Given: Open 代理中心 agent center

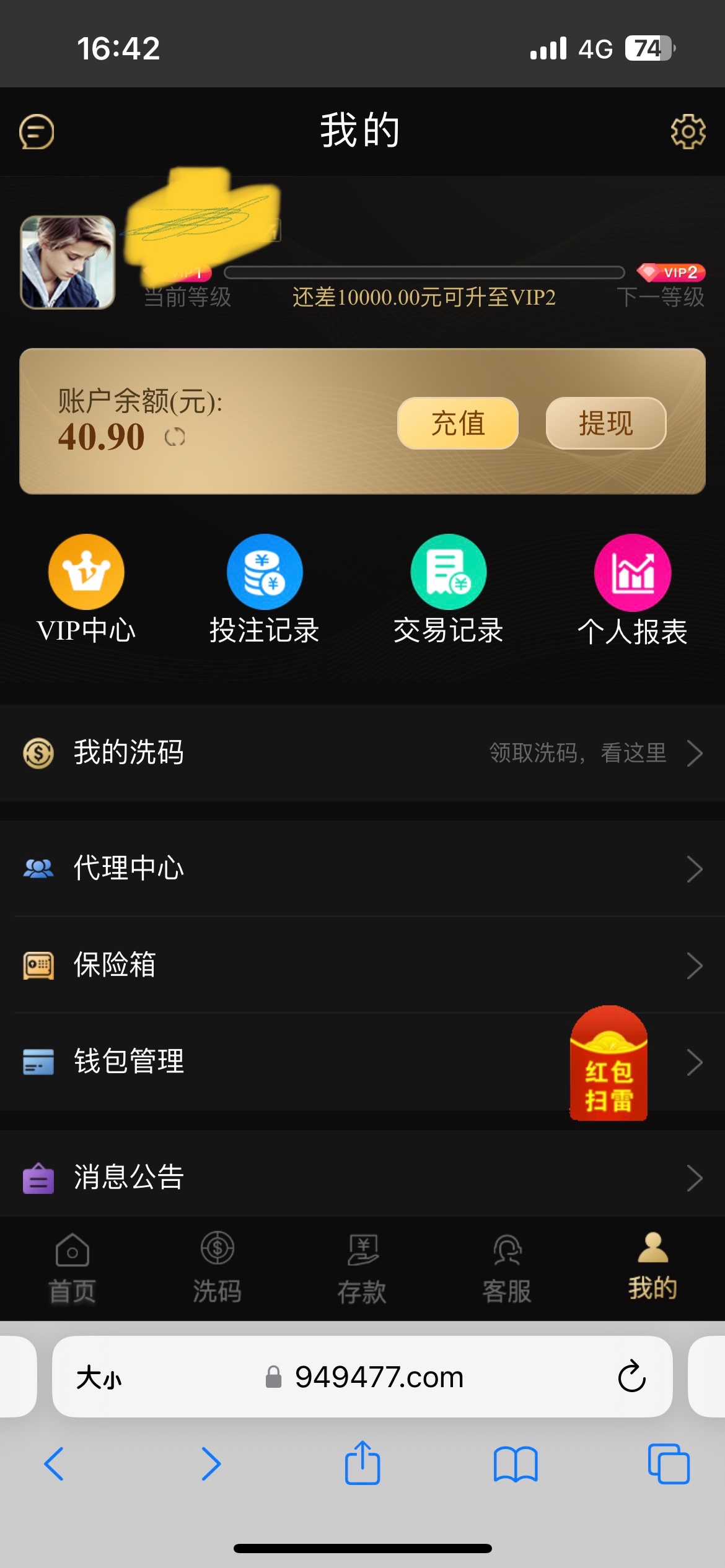Looking at the screenshot, I should [362, 868].
